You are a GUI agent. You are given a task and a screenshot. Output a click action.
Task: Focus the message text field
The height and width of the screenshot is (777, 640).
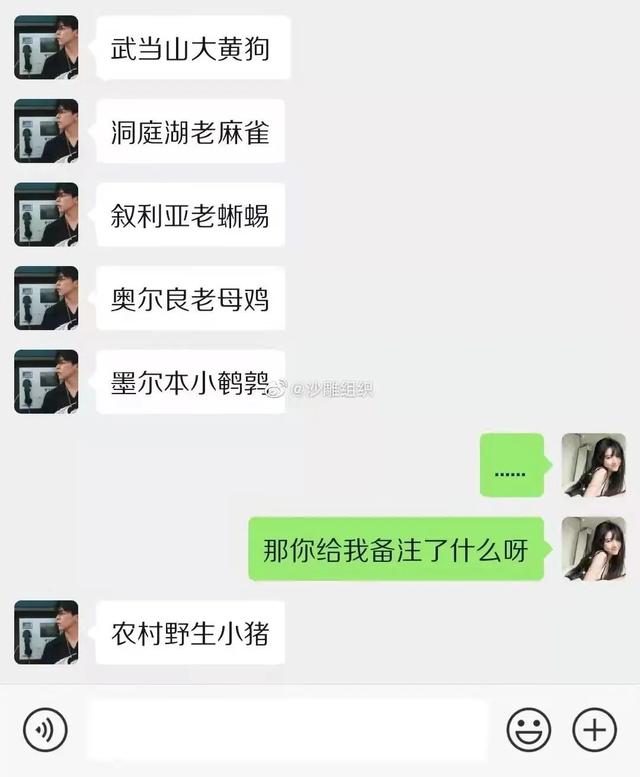pos(288,730)
